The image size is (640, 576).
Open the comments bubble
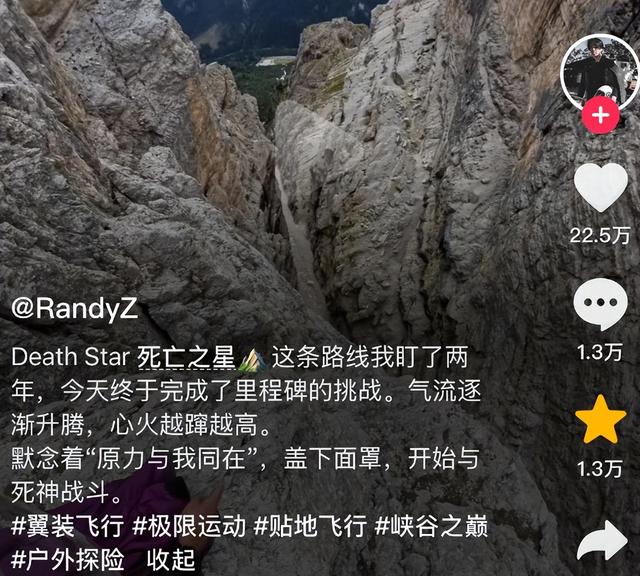click(x=600, y=305)
